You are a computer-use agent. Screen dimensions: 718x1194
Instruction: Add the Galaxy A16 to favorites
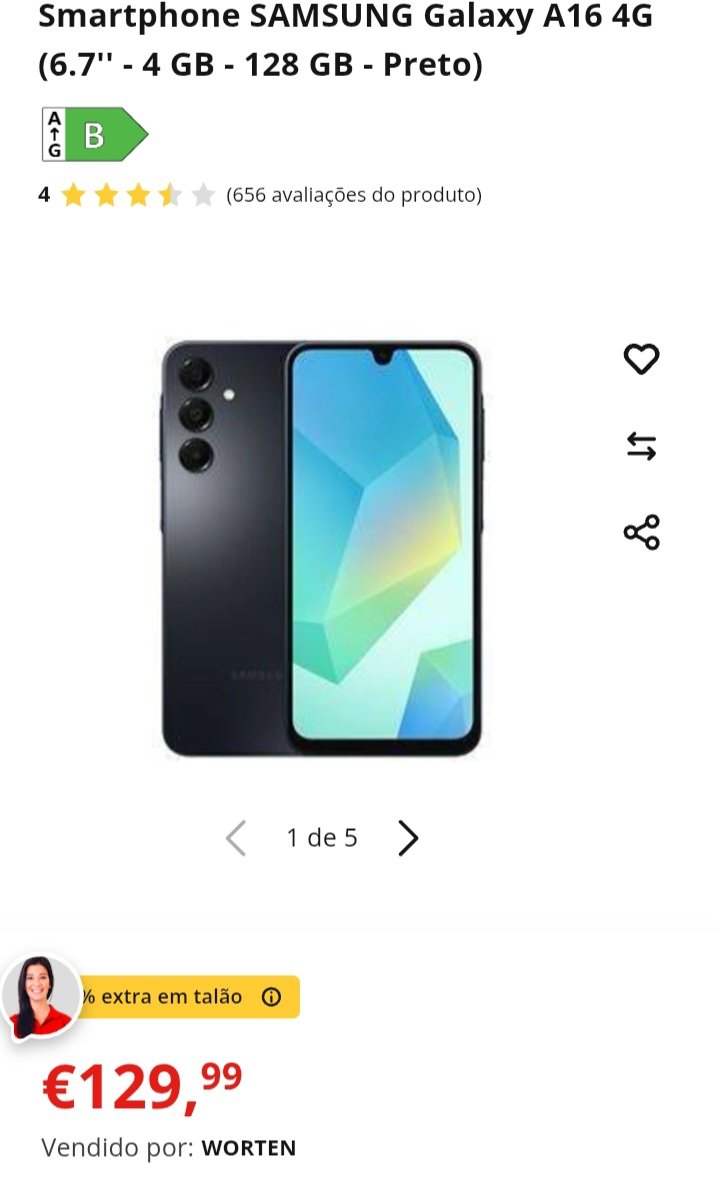(x=641, y=359)
